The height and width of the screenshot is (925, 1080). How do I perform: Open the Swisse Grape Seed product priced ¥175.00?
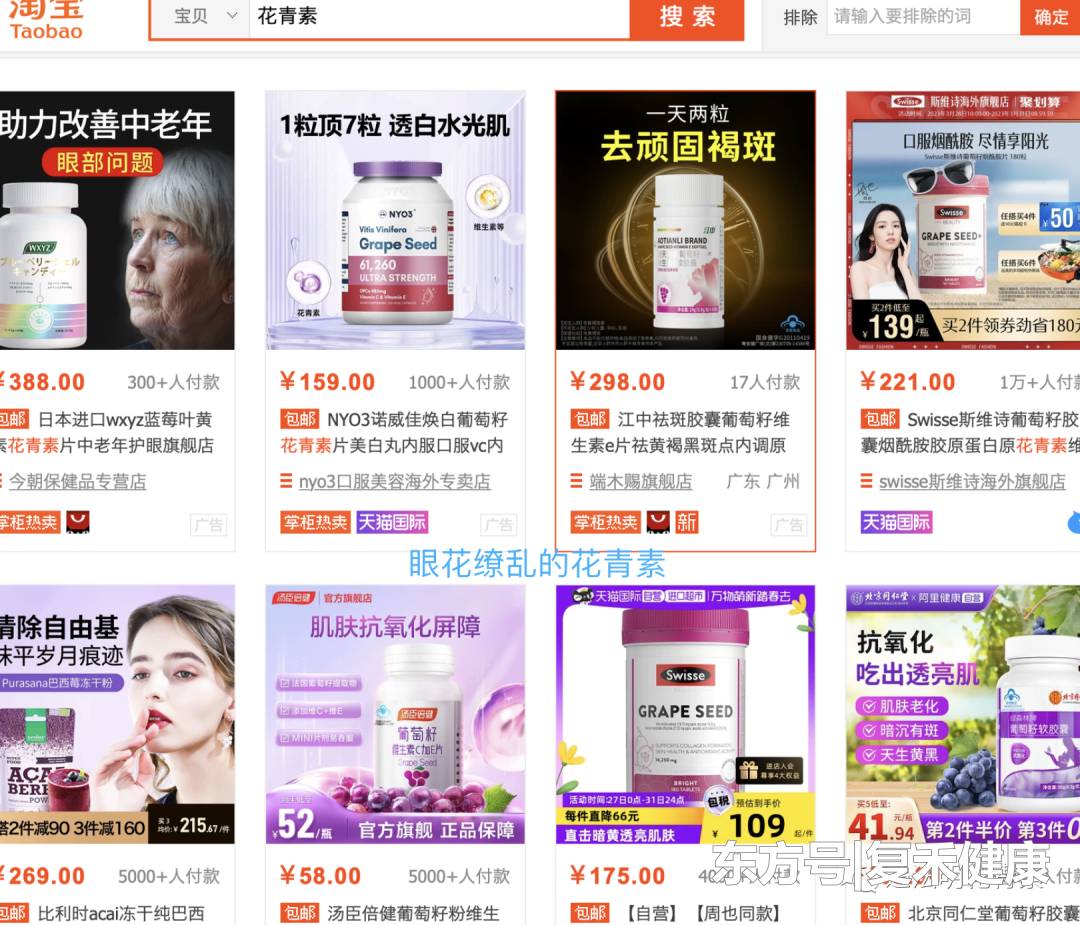click(685, 715)
